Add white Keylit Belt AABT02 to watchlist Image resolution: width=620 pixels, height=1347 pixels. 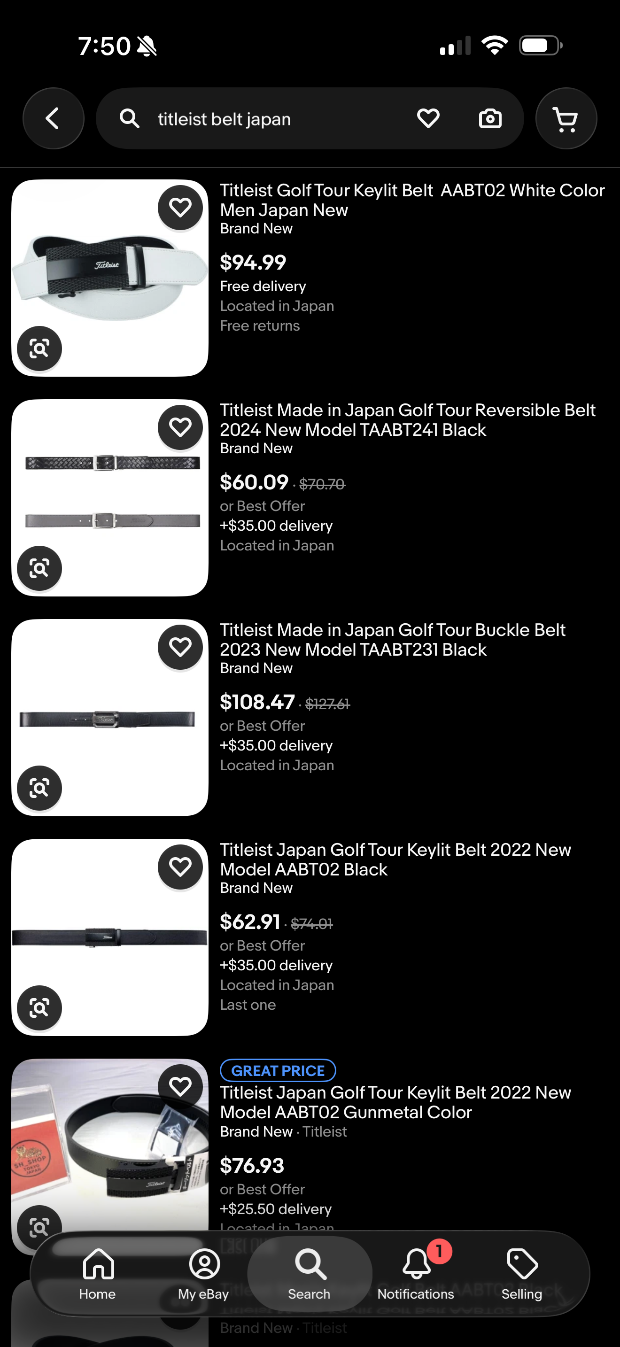click(x=180, y=207)
